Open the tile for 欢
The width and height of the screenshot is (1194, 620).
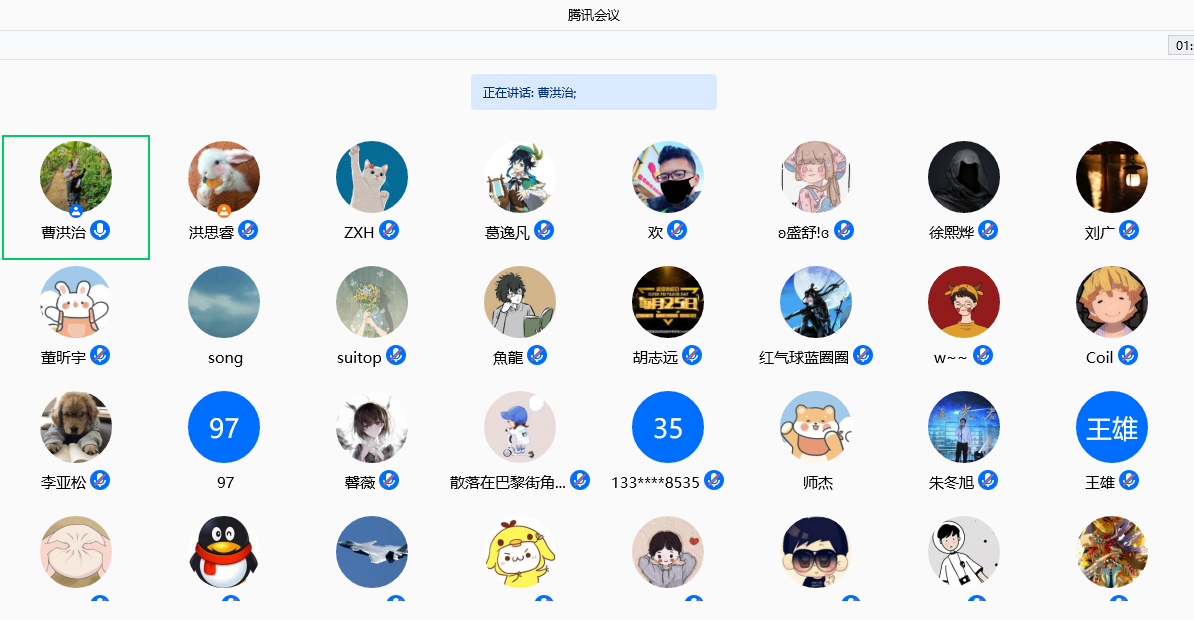pos(668,178)
